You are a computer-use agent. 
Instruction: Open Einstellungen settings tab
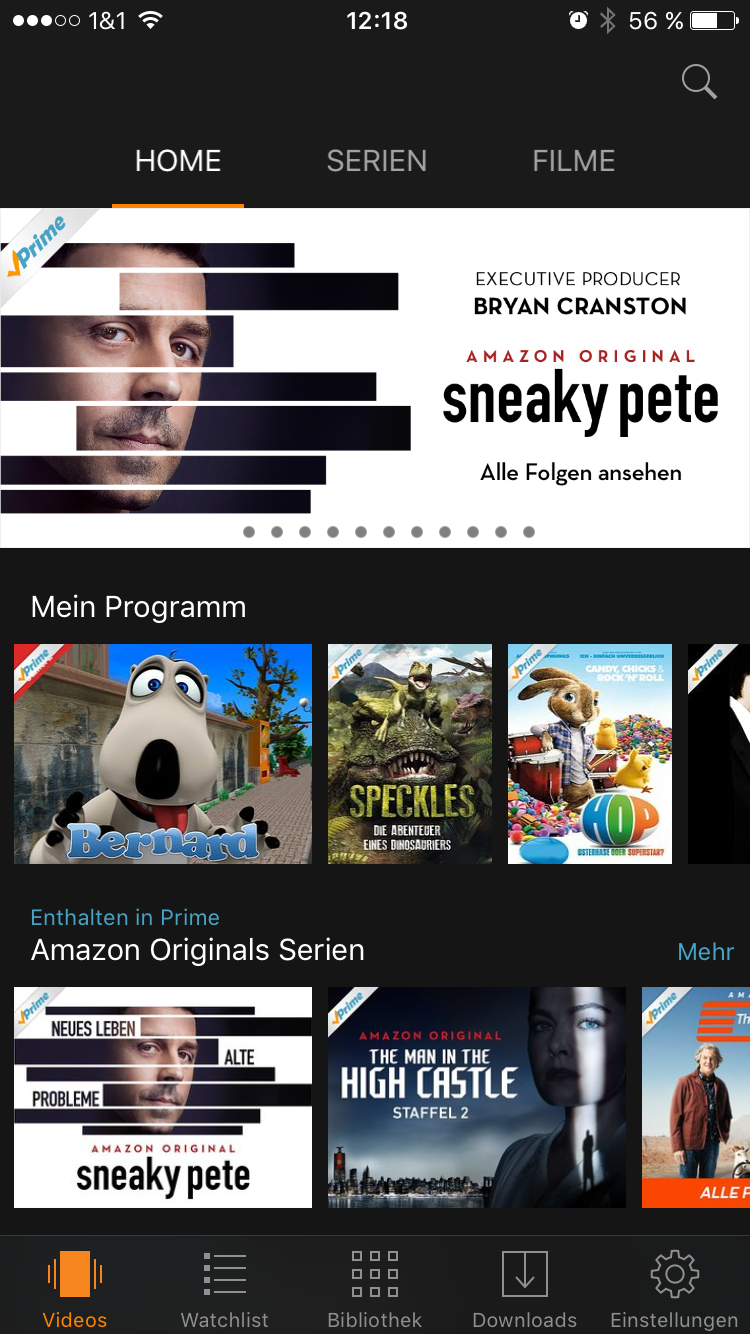pyautogui.click(x=674, y=1289)
